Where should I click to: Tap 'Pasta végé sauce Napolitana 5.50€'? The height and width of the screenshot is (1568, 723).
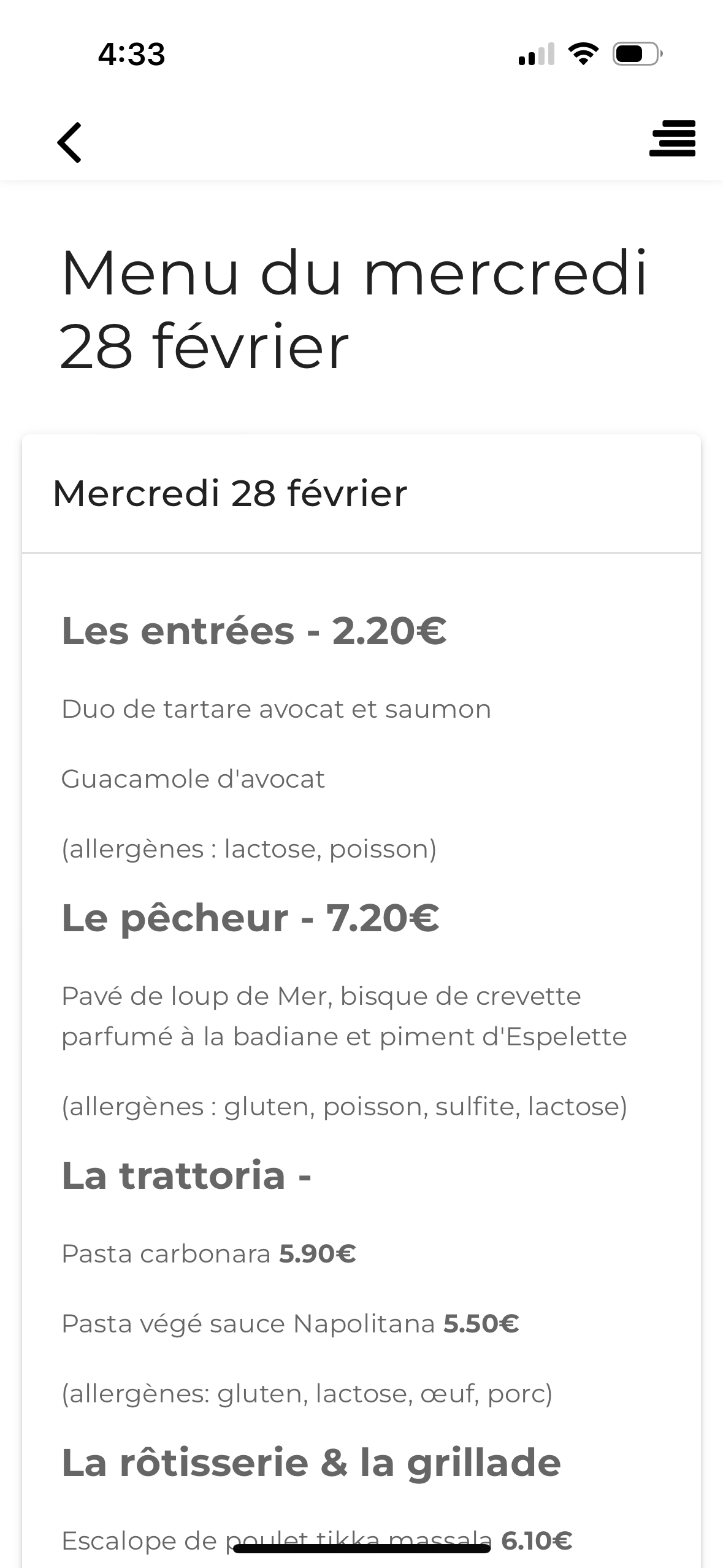(x=290, y=1323)
